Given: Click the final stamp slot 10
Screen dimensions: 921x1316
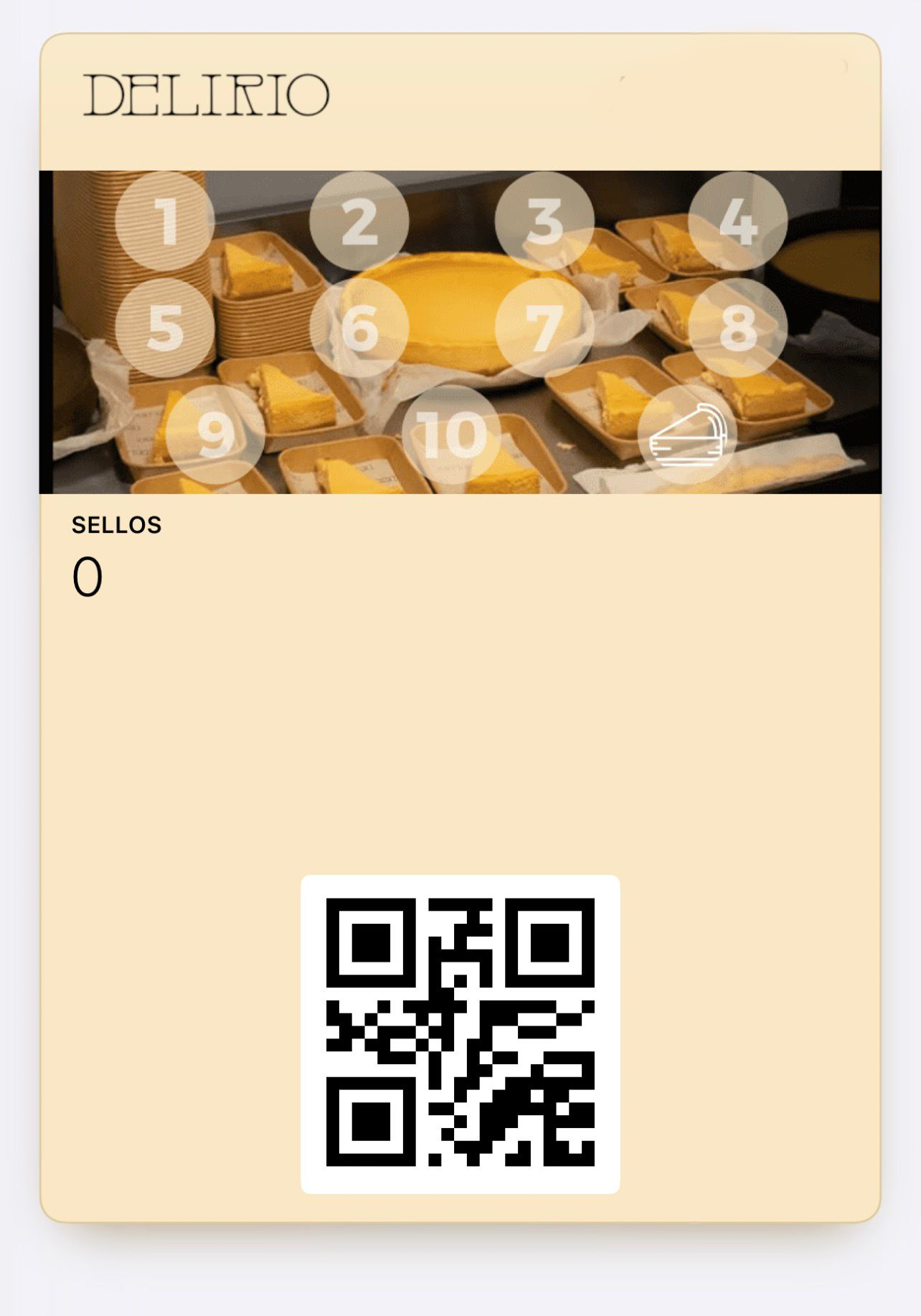Looking at the screenshot, I should click(x=453, y=434).
